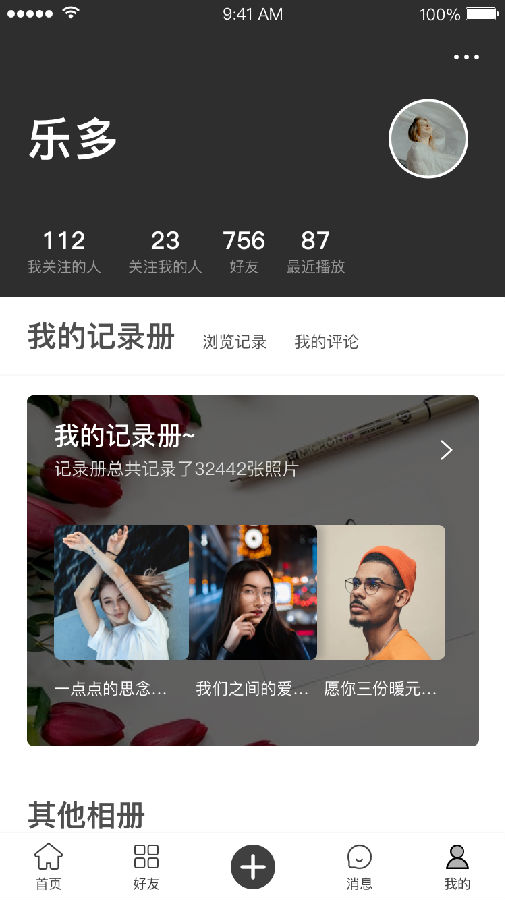Open recently played (最近播放)
The image size is (505, 900).
(315, 251)
